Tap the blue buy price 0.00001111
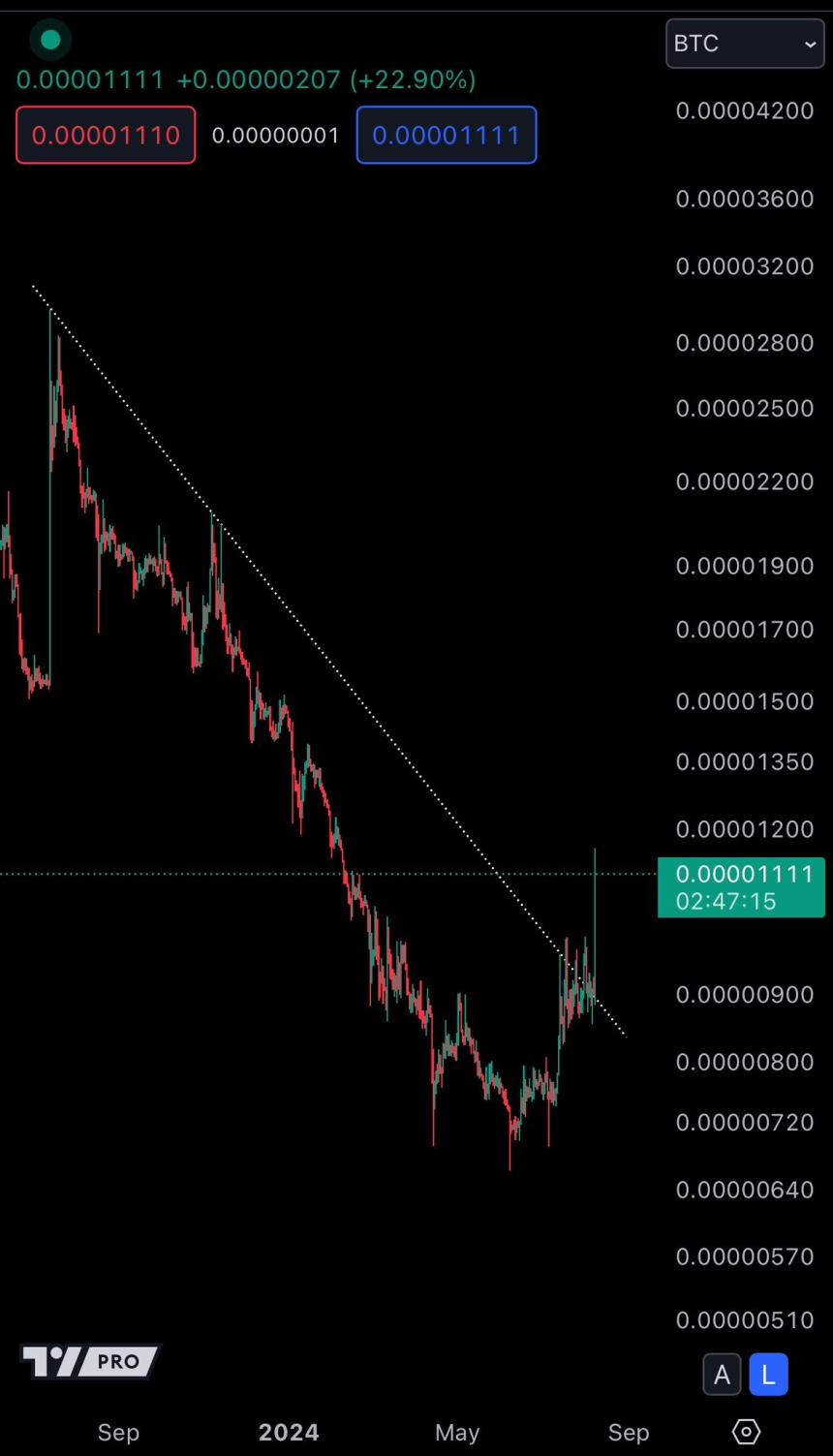Viewport: 833px width, 1456px height. 447,135
